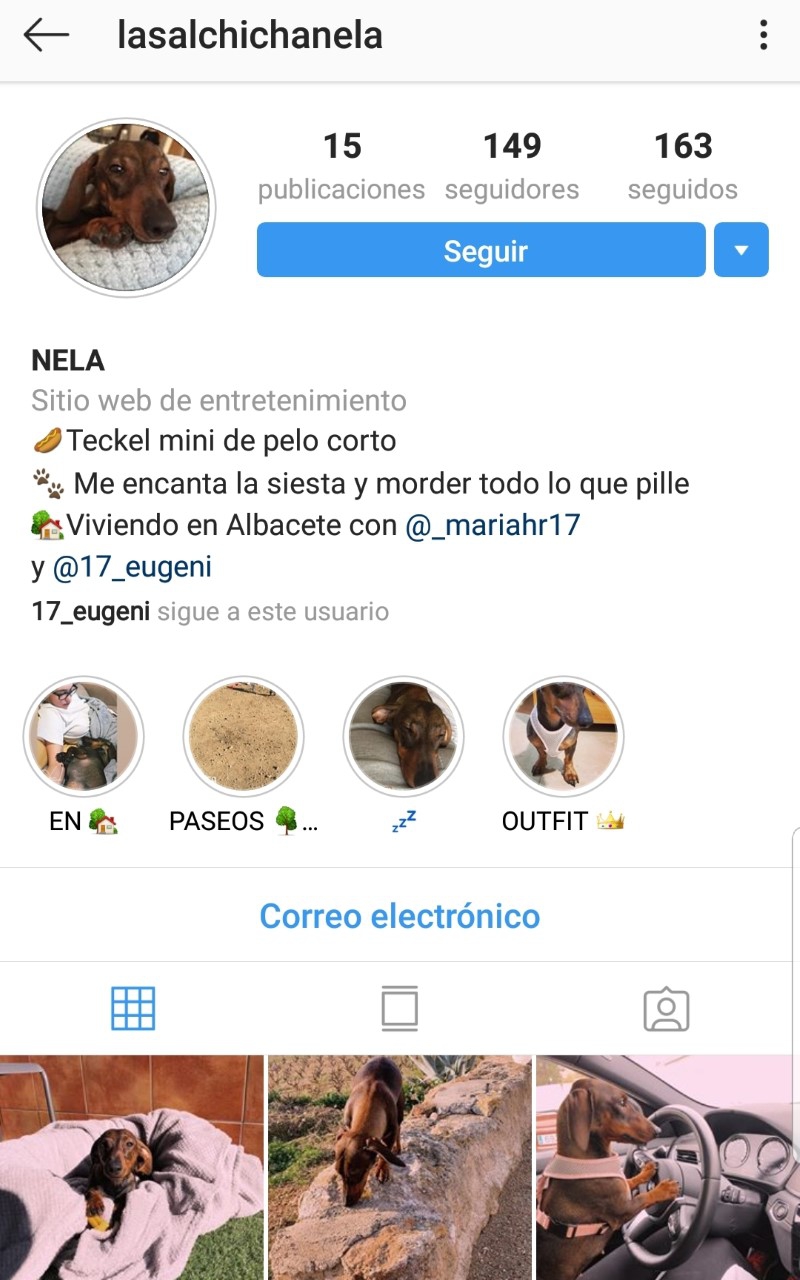View the 163 seguidos list
The width and height of the screenshot is (800, 1280).
pyautogui.click(x=683, y=166)
